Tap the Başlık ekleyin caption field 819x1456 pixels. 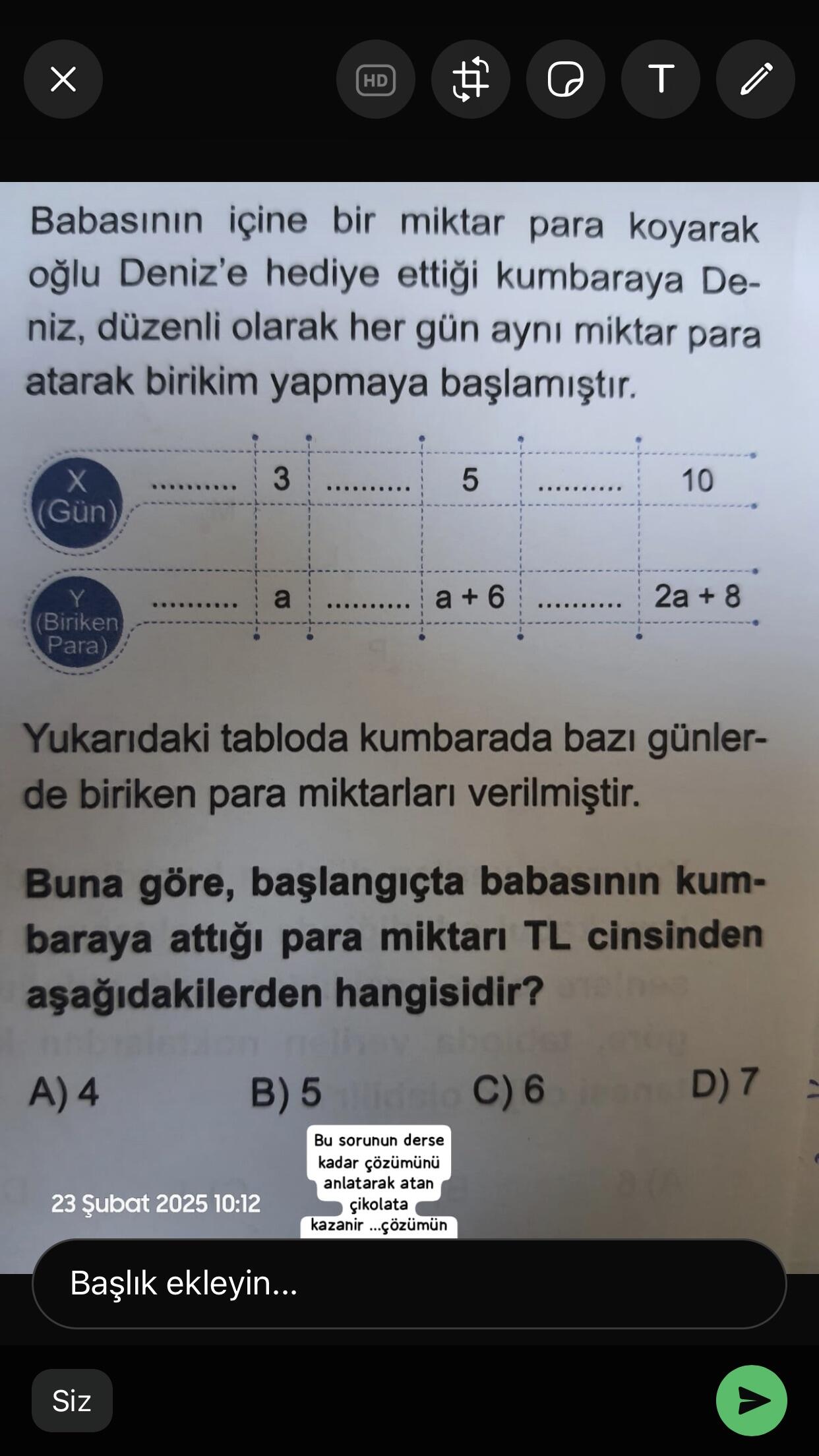tap(409, 1283)
